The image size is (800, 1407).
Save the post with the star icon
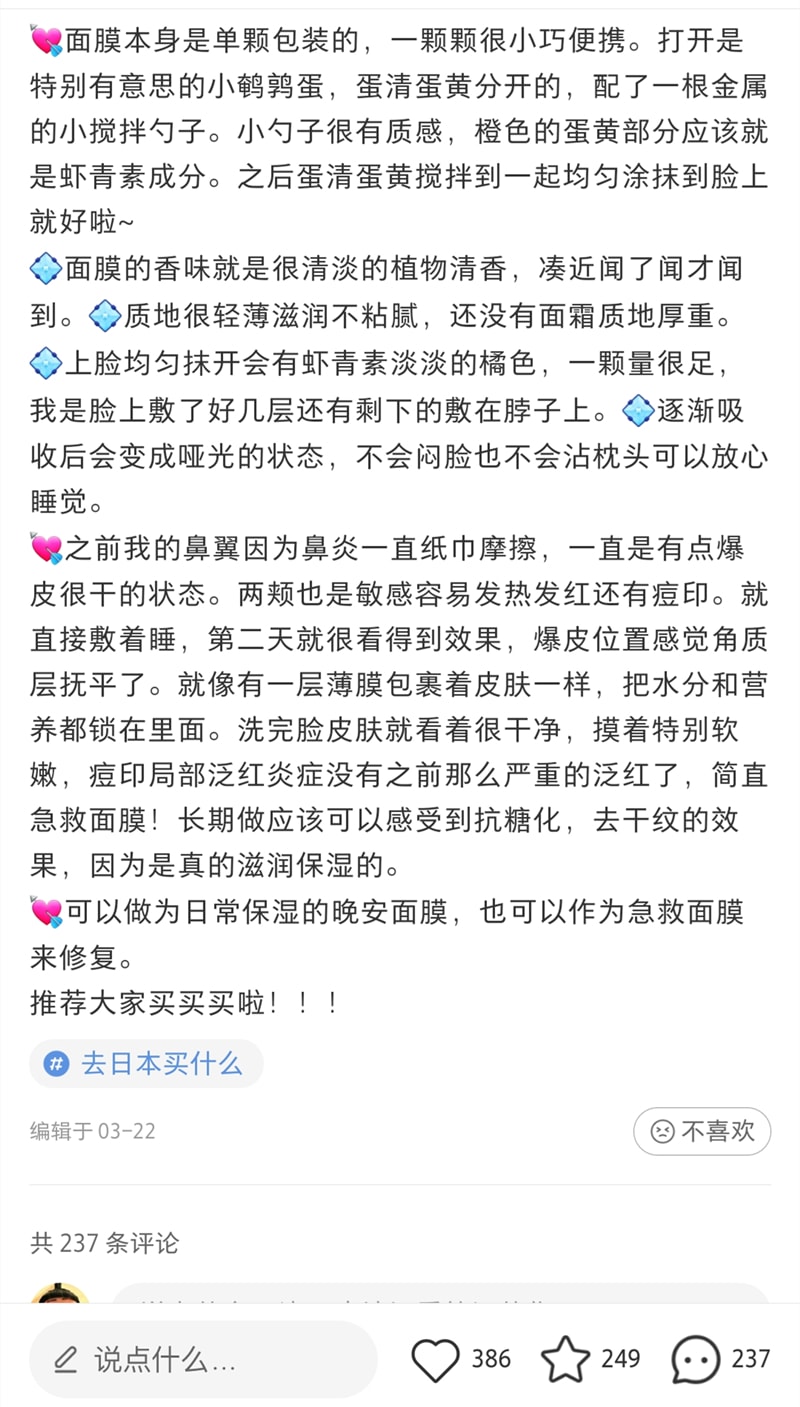(x=565, y=1359)
